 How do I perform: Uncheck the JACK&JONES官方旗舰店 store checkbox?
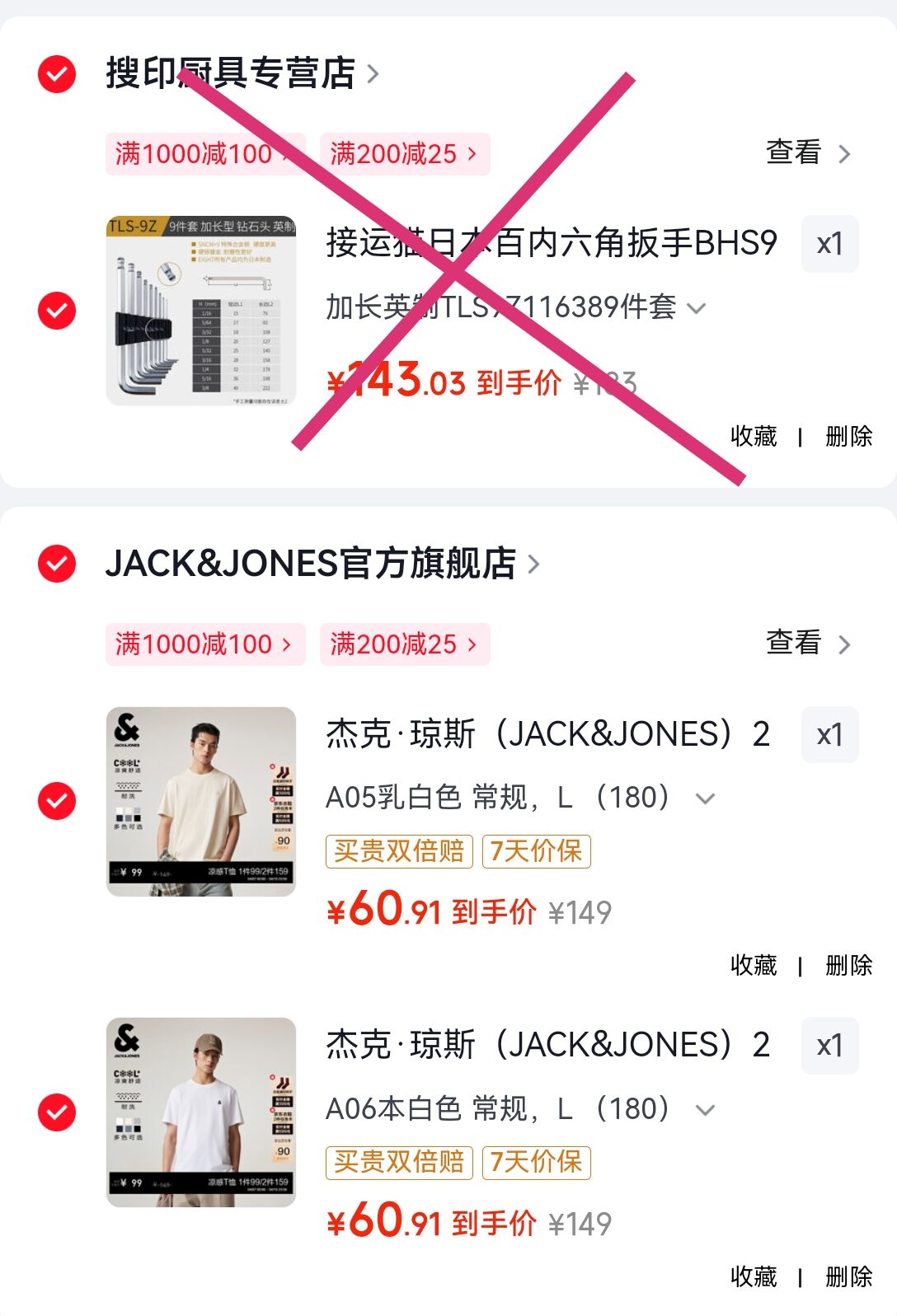(x=57, y=564)
